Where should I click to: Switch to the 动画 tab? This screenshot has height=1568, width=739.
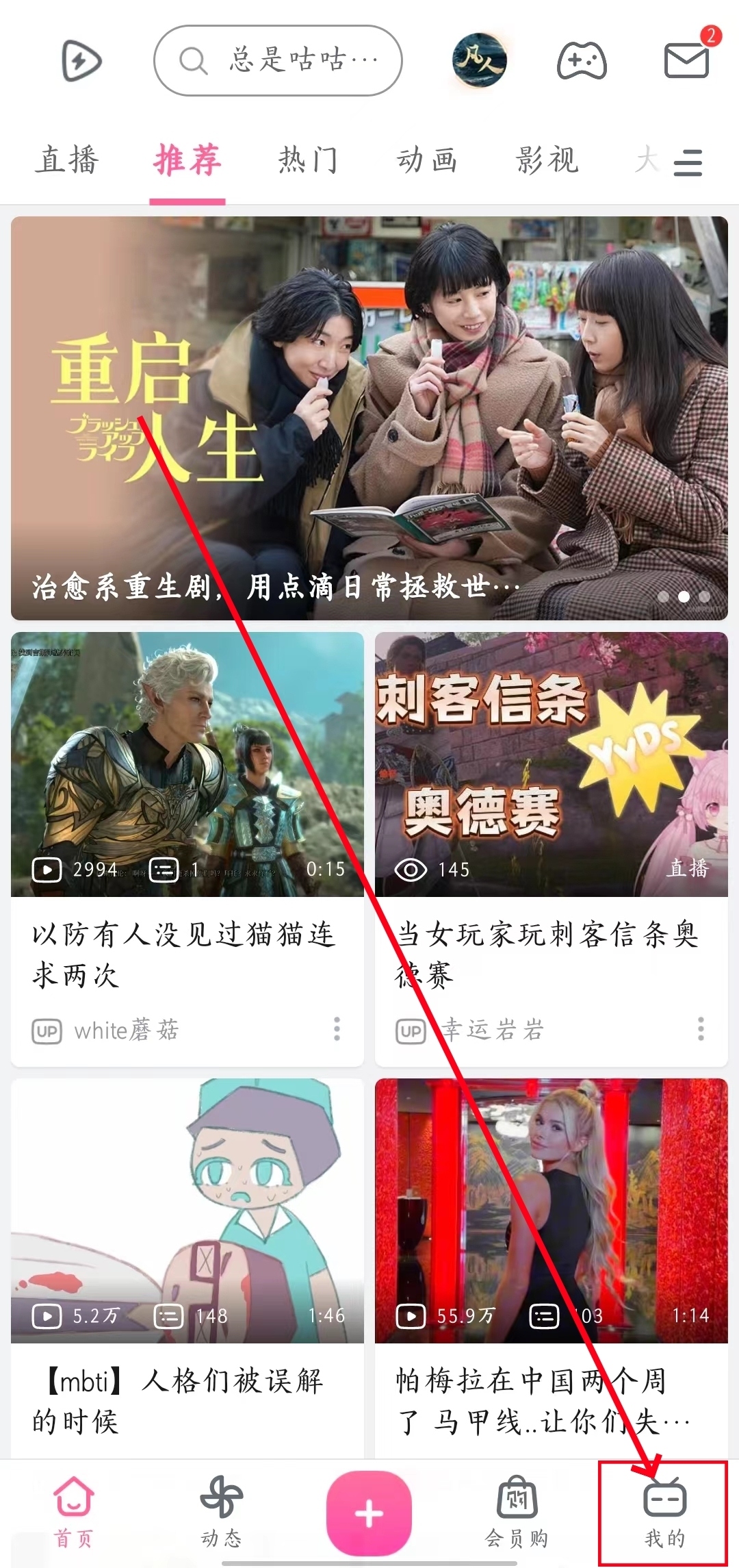point(427,160)
